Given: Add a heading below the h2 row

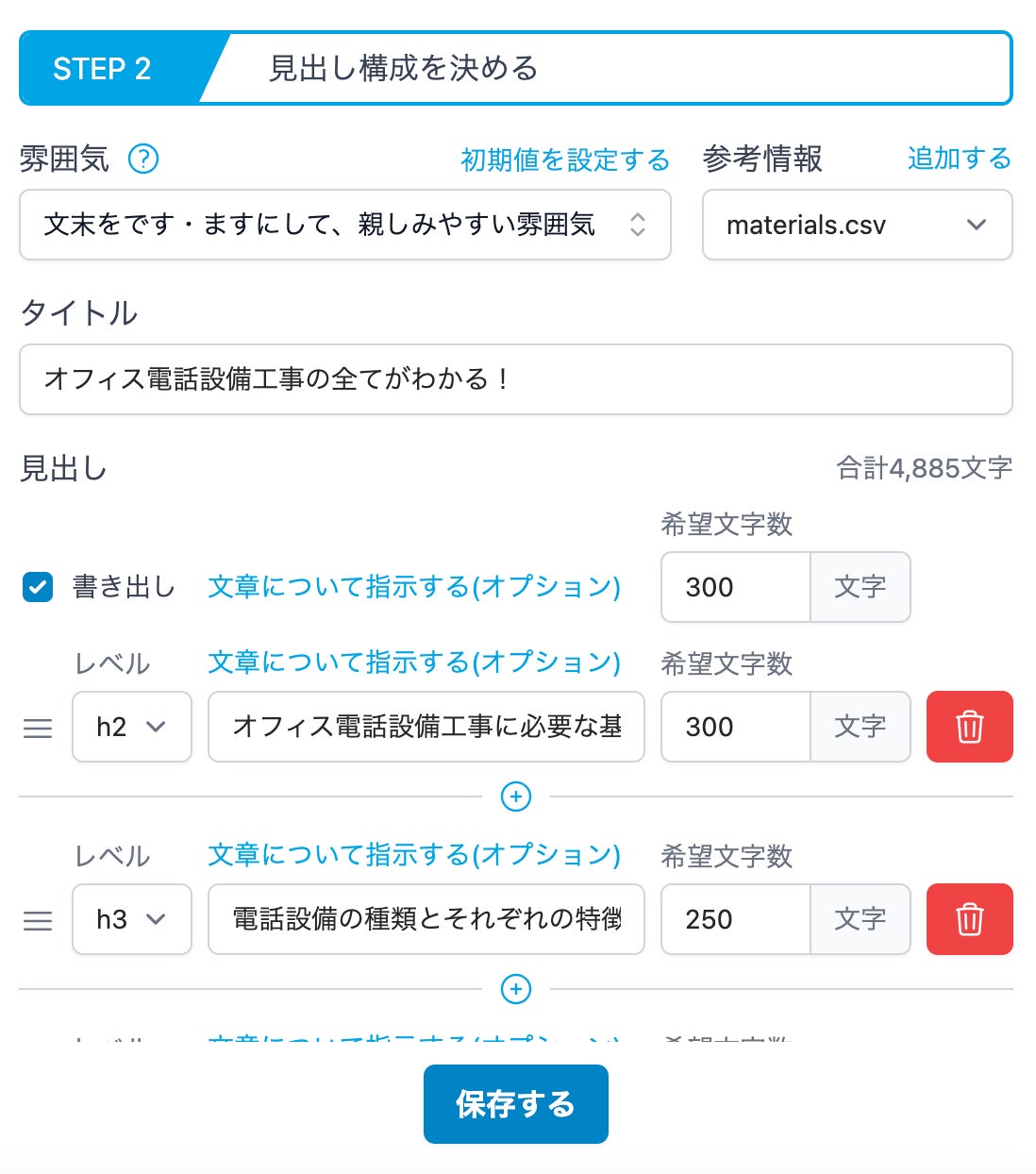Looking at the screenshot, I should coord(515,797).
